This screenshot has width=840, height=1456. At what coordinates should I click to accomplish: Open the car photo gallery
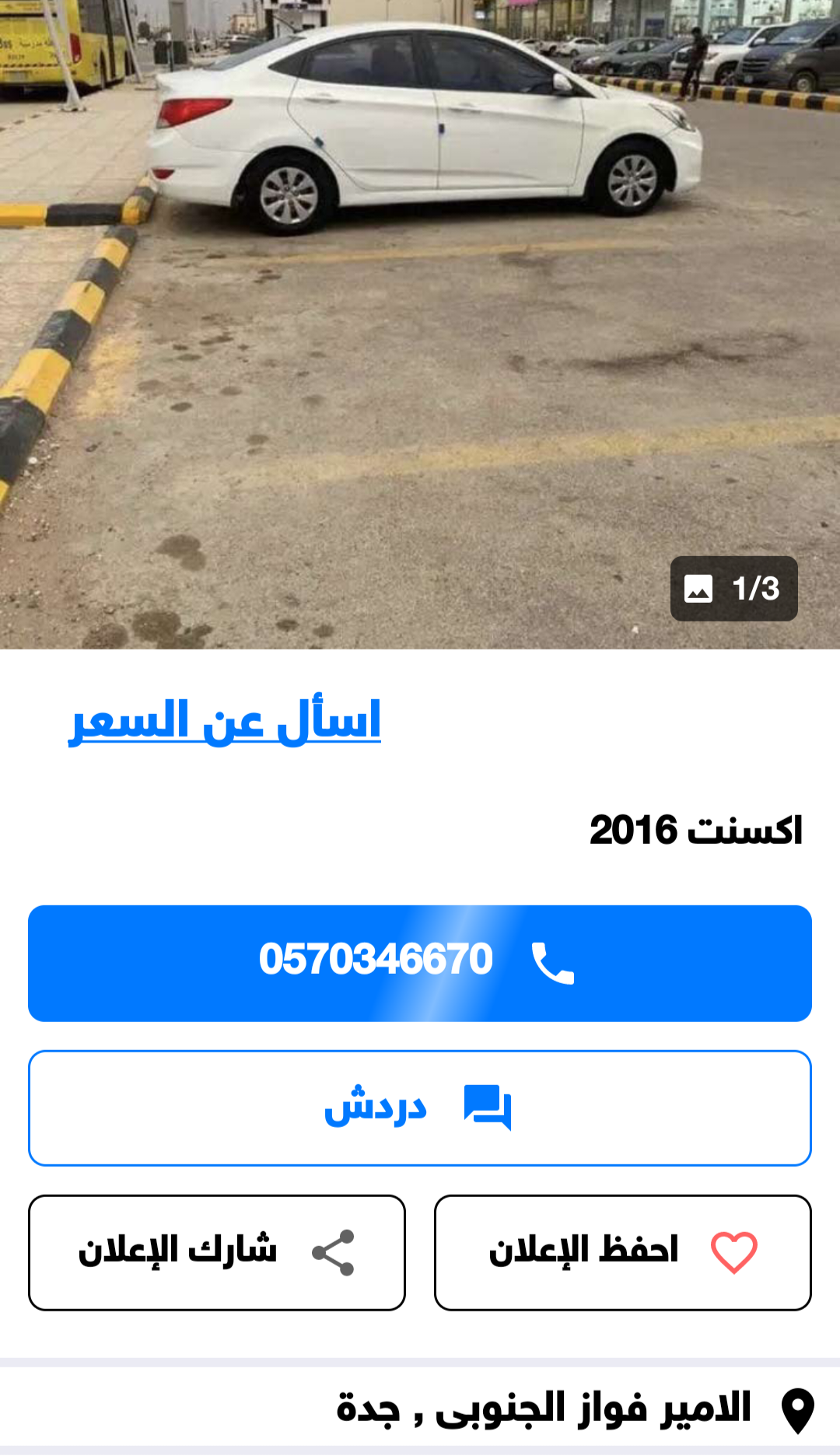[420, 324]
